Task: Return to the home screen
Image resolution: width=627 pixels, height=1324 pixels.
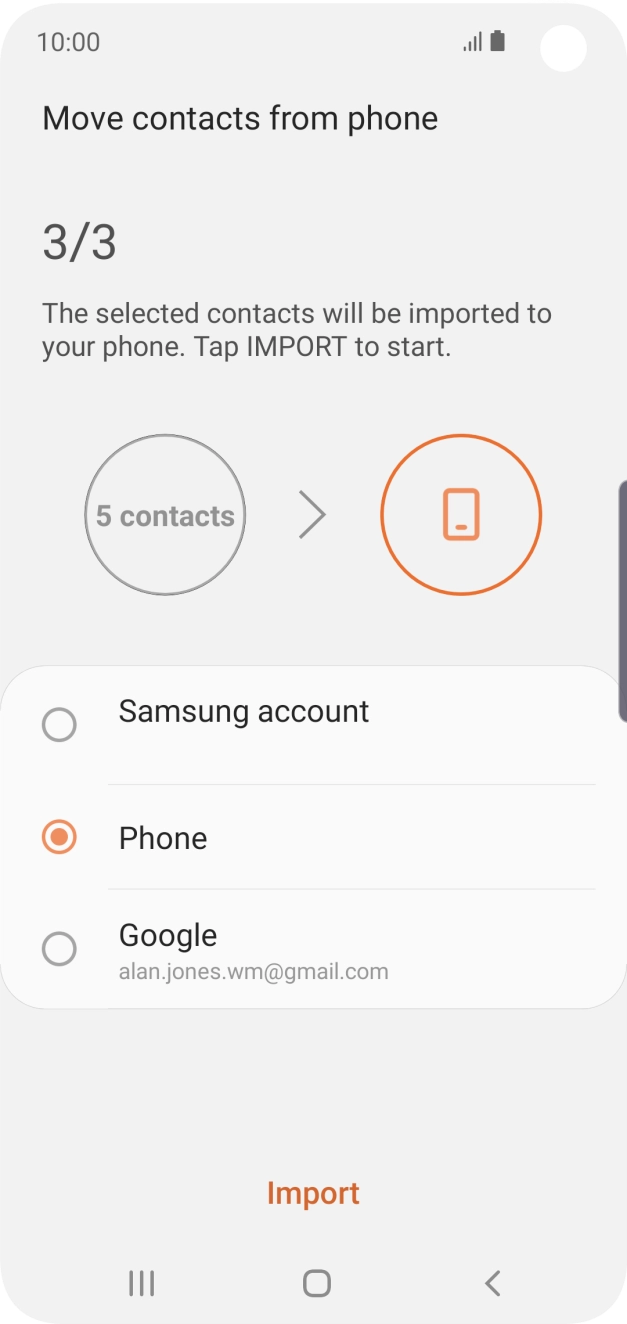Action: [317, 1283]
